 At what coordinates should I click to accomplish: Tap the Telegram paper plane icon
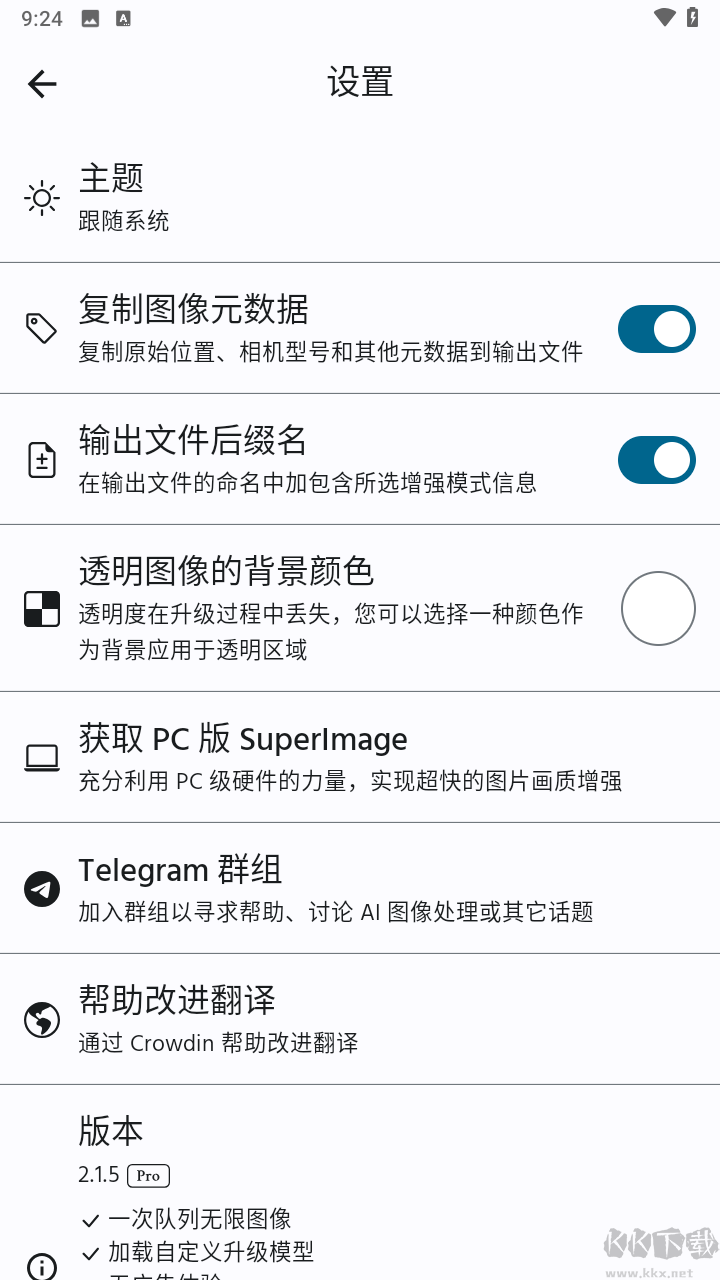41,888
